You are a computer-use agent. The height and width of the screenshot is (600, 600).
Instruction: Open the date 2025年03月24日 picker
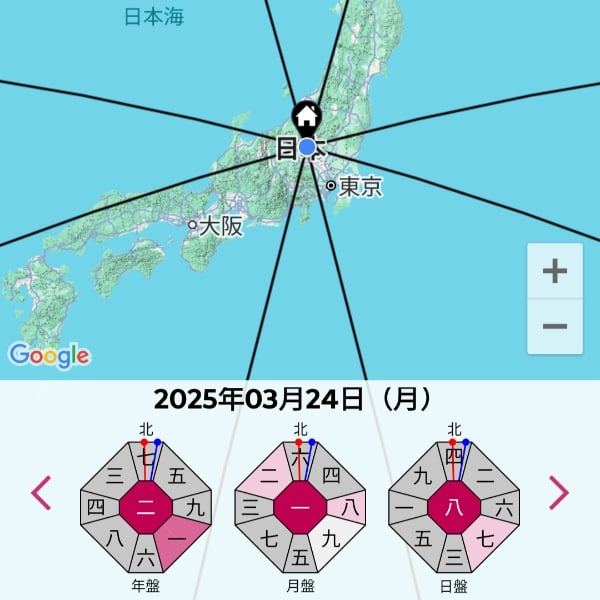coord(293,400)
